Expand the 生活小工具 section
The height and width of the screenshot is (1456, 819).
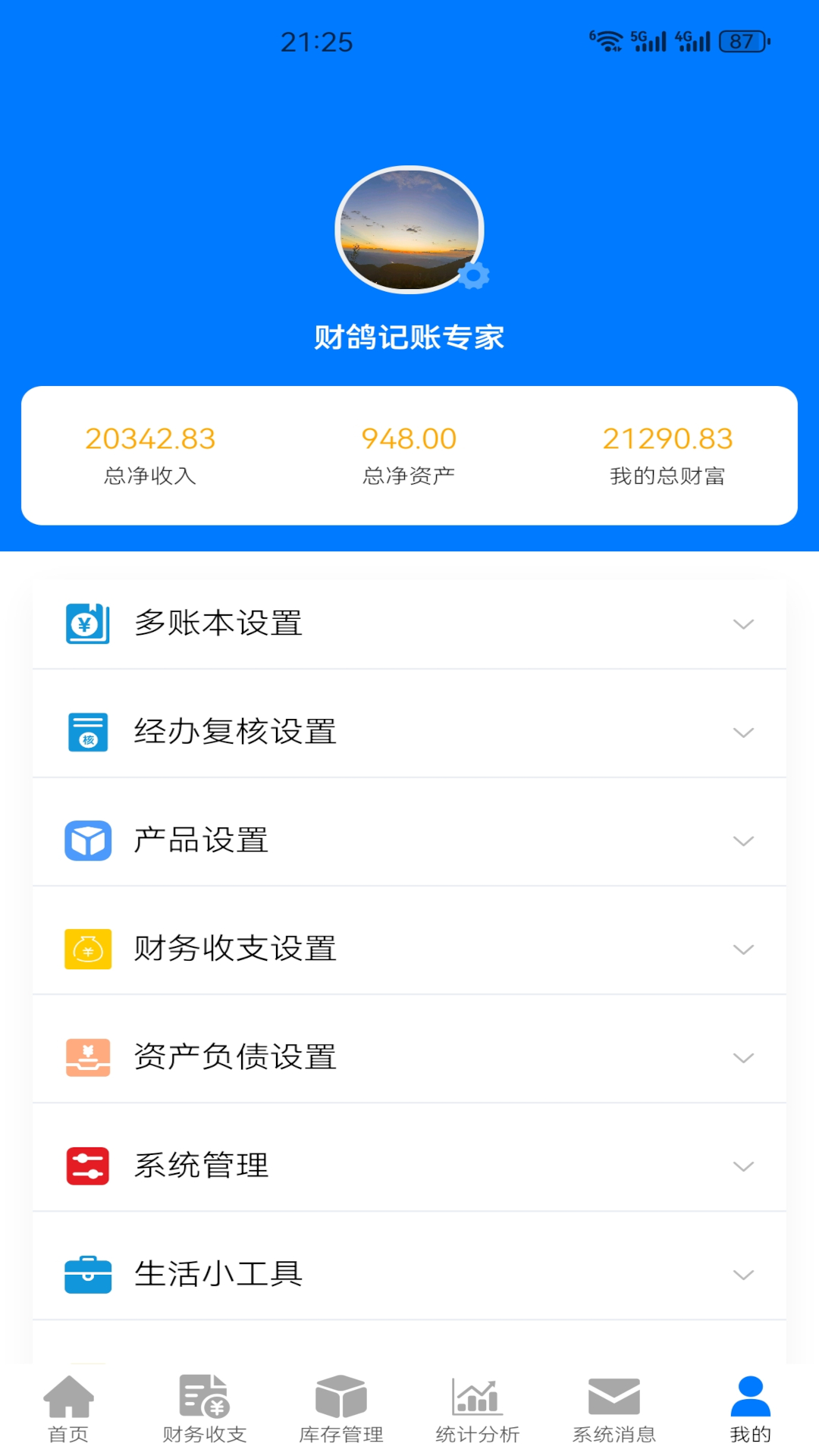744,1273
